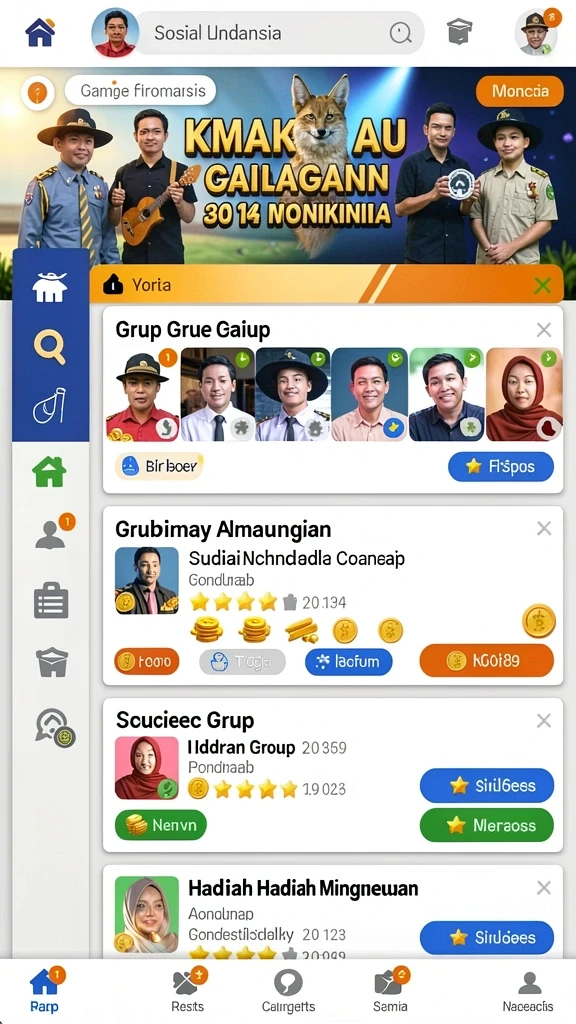Switch to the Rests tab

point(189,991)
